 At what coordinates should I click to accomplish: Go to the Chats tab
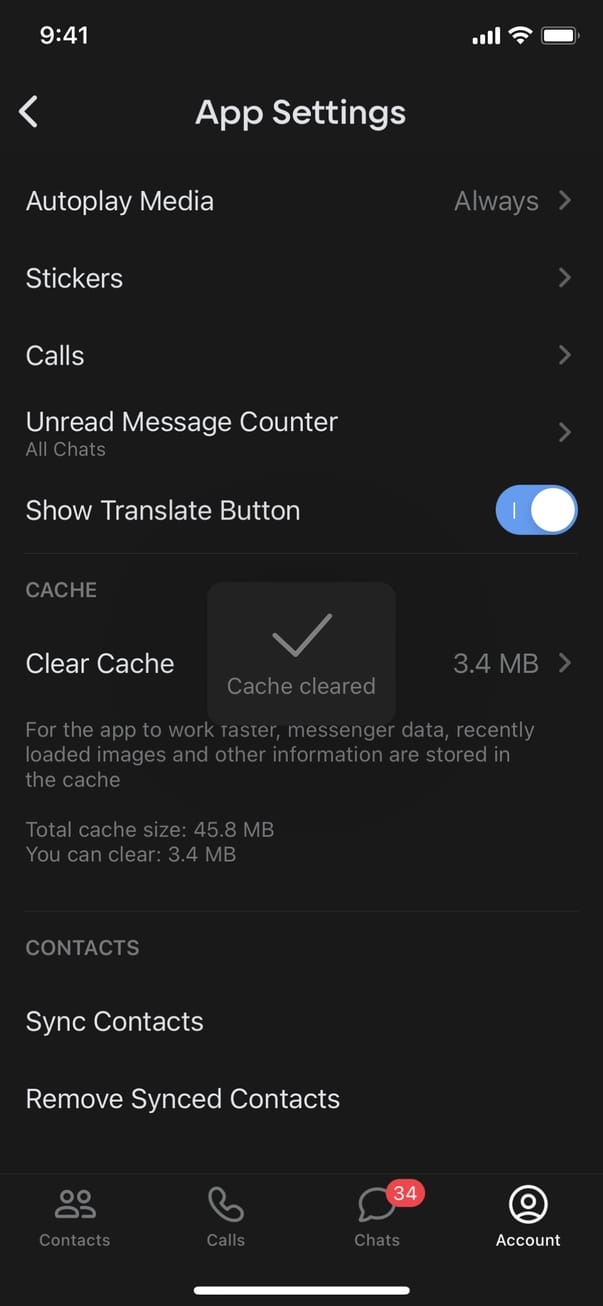coord(377,1217)
